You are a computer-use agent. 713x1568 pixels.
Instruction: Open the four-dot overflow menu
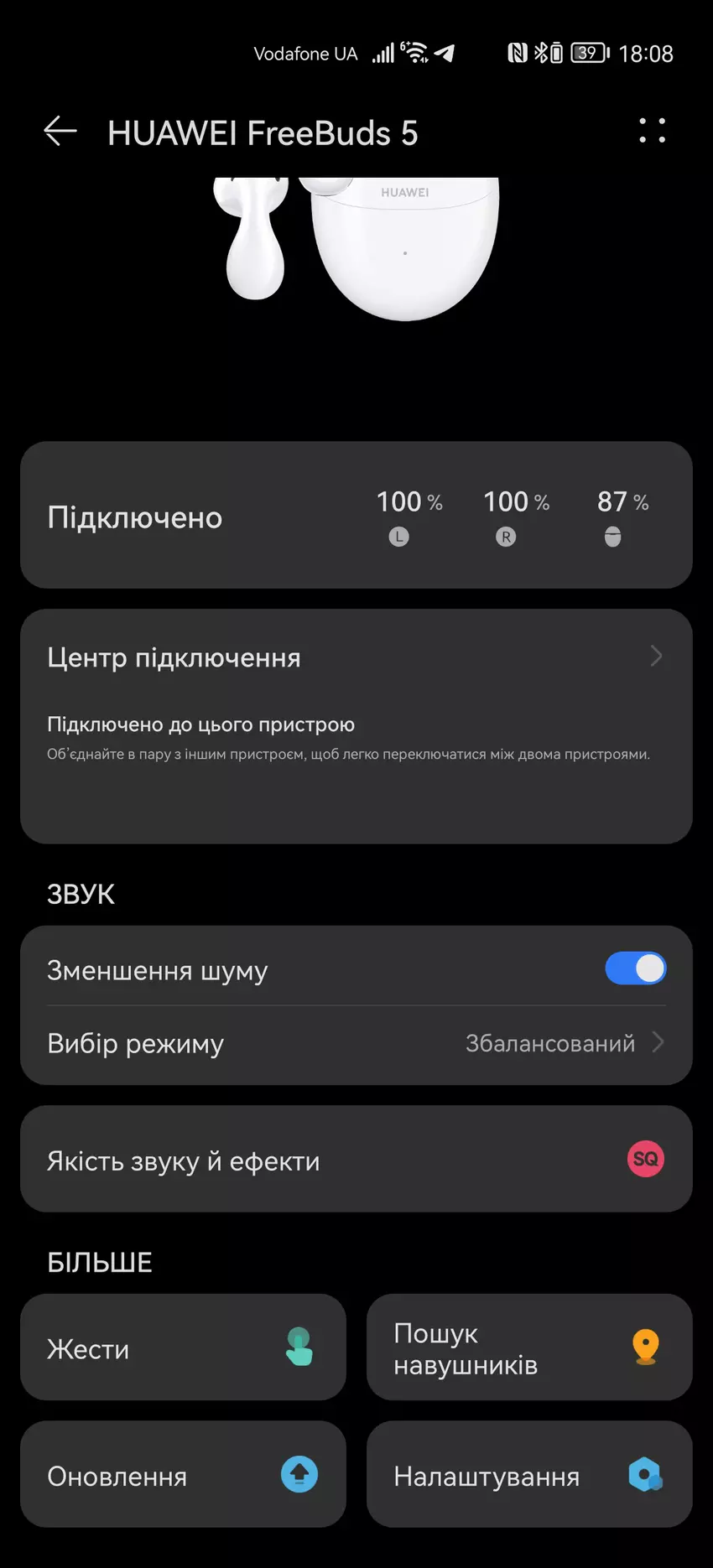click(x=652, y=131)
